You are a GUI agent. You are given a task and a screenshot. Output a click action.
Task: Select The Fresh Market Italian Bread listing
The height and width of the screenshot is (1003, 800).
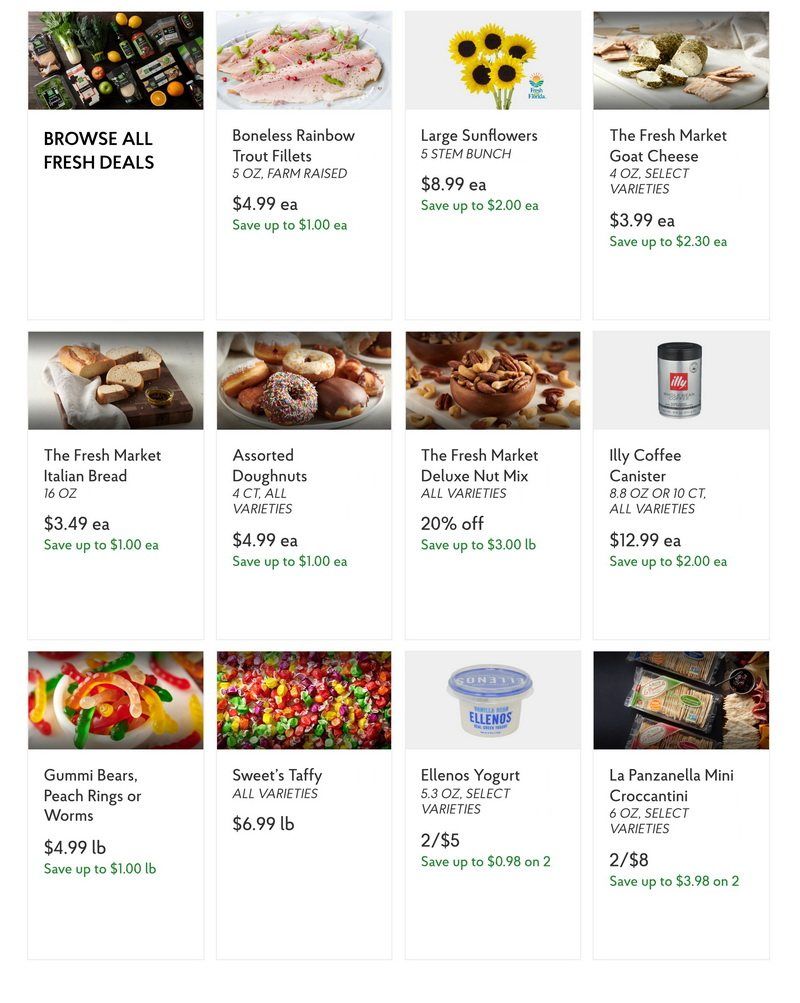(x=102, y=465)
